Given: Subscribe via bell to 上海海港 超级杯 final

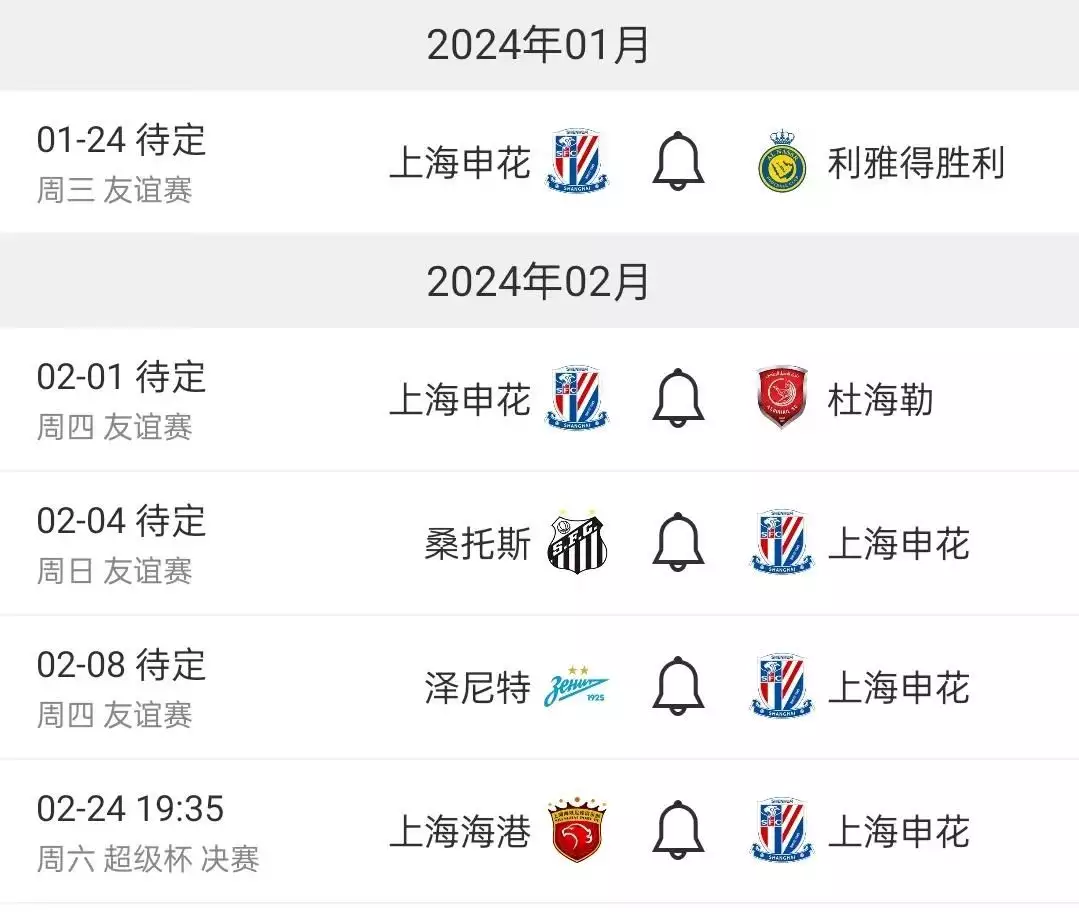Looking at the screenshot, I should [679, 830].
